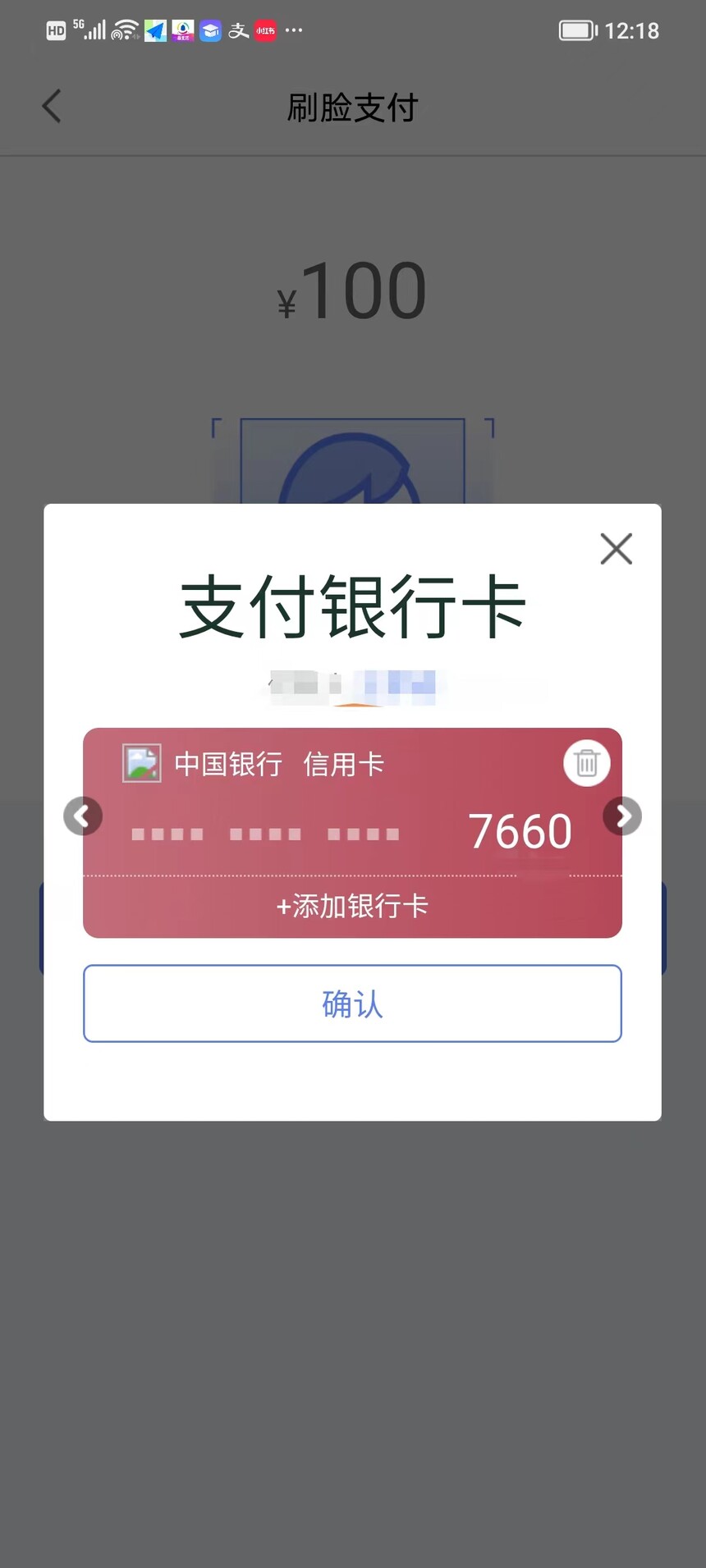Tap 添加银行卡 to add a card
The height and width of the screenshot is (1568, 706).
352,907
